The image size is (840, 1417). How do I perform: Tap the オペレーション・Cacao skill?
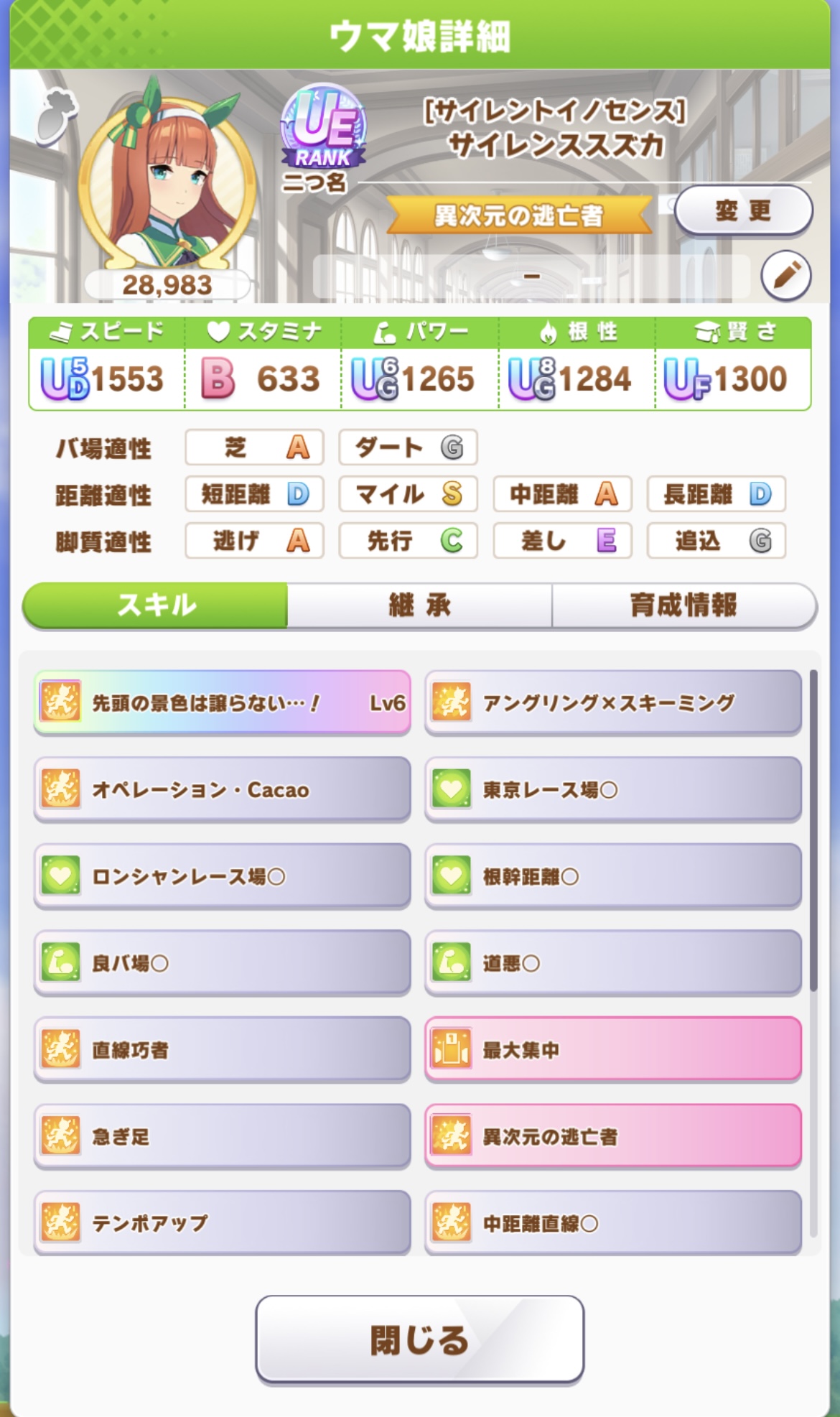[222, 789]
